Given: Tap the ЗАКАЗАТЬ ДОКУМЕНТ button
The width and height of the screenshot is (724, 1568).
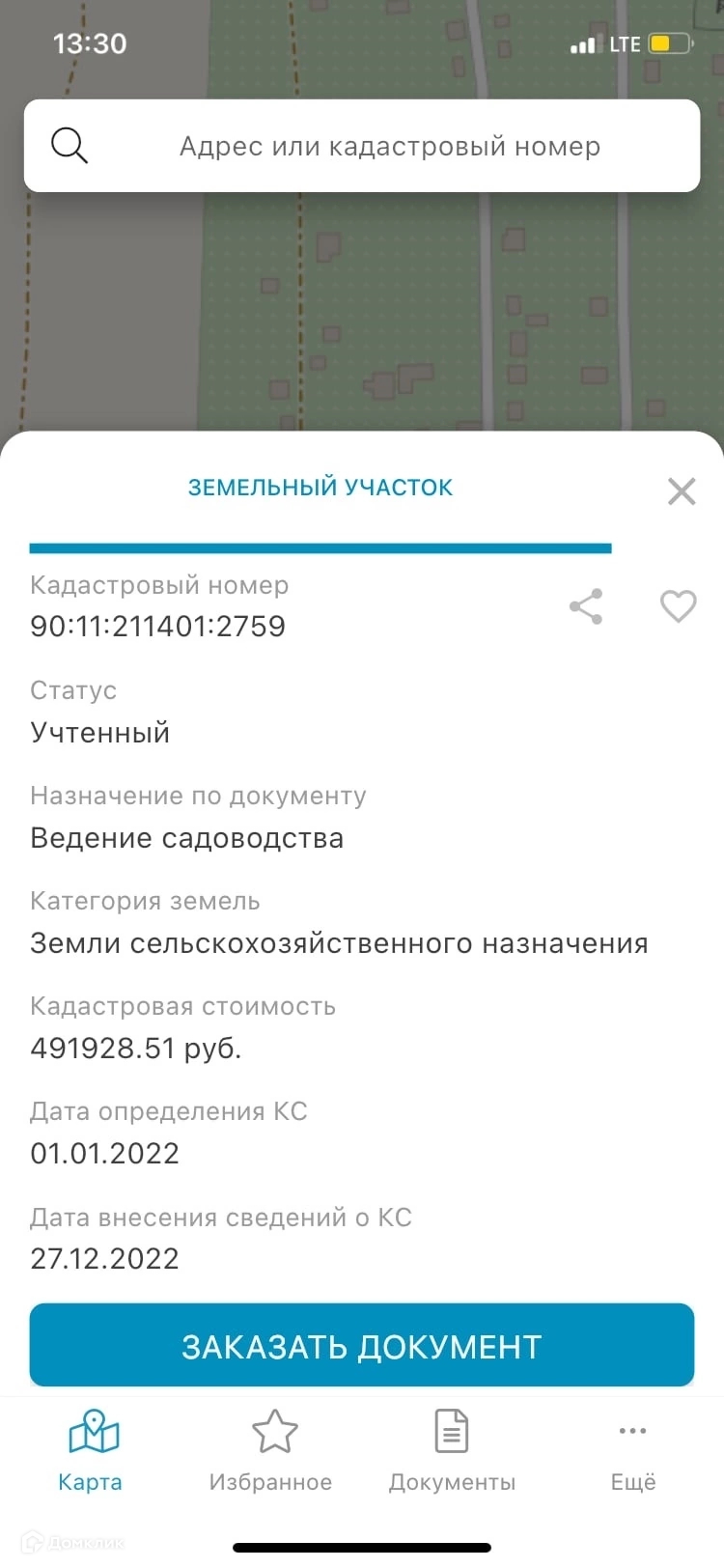Looking at the screenshot, I should click(362, 1346).
